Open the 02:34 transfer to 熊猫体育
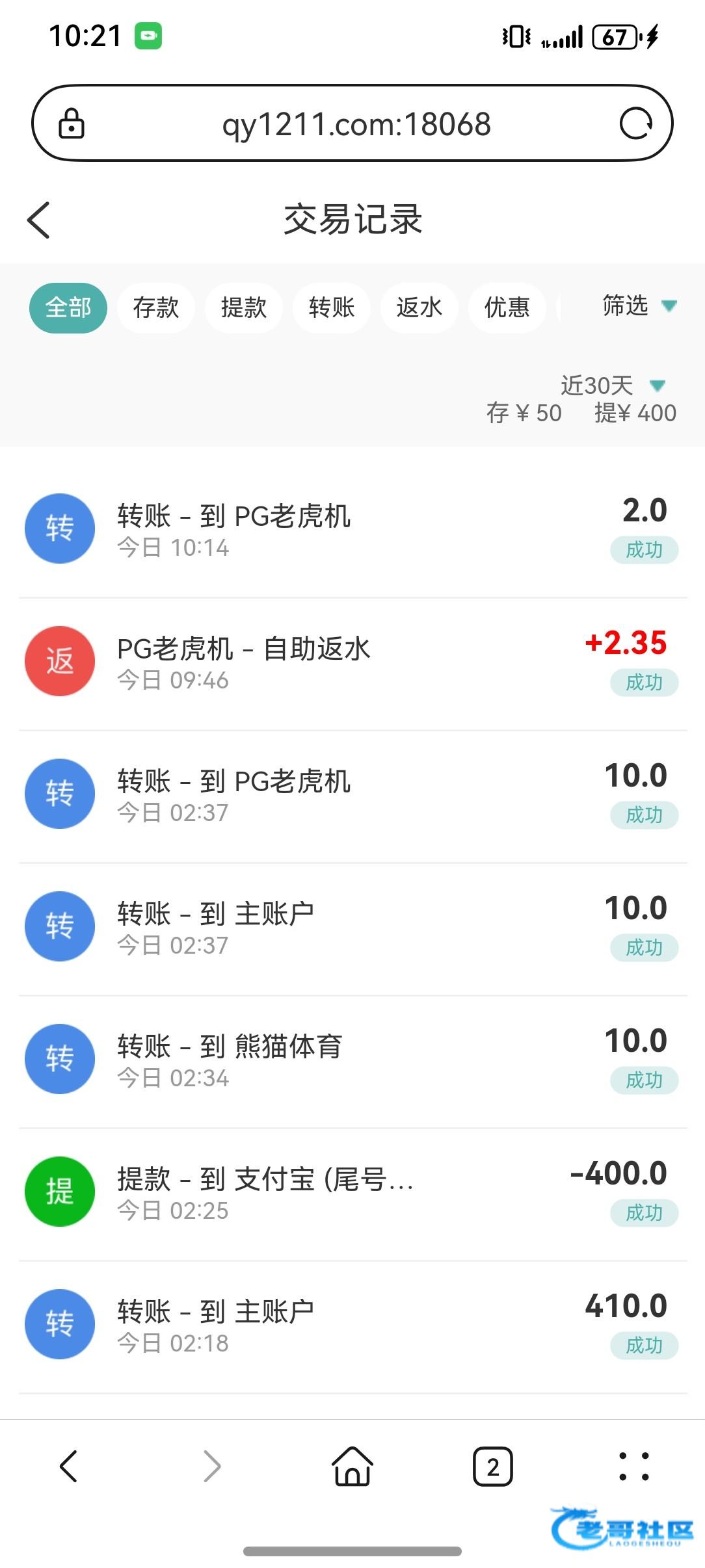This screenshot has height=1568, width=705. (x=352, y=1060)
